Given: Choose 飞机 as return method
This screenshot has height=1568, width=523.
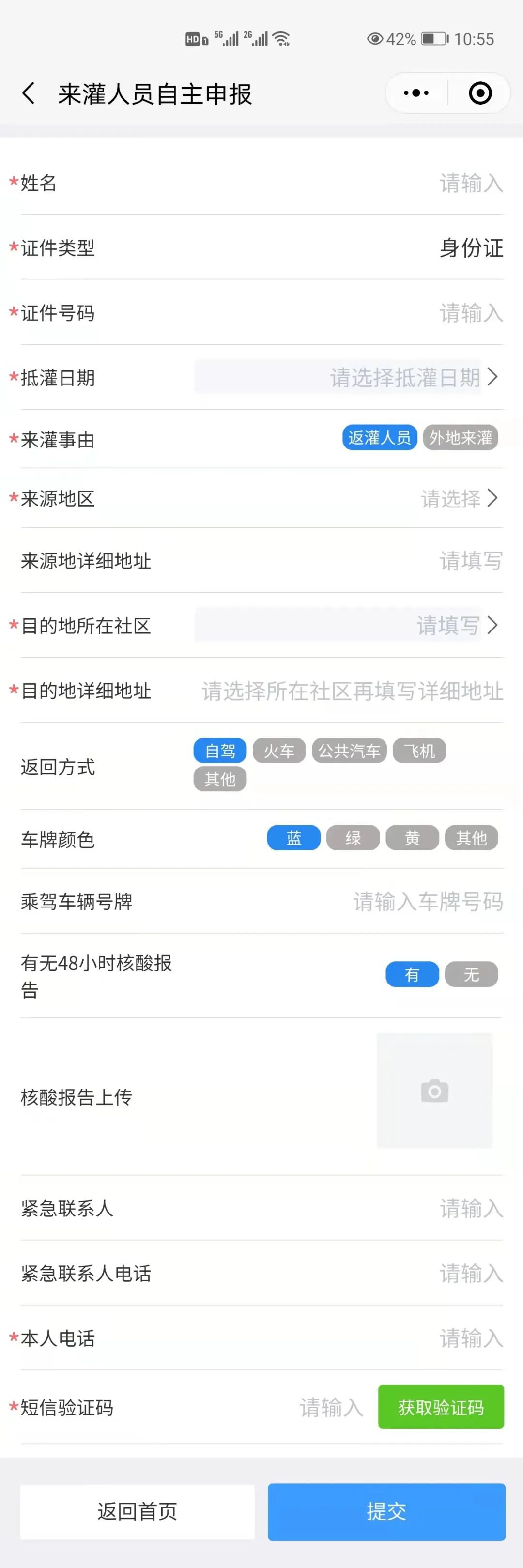Looking at the screenshot, I should 419,751.
